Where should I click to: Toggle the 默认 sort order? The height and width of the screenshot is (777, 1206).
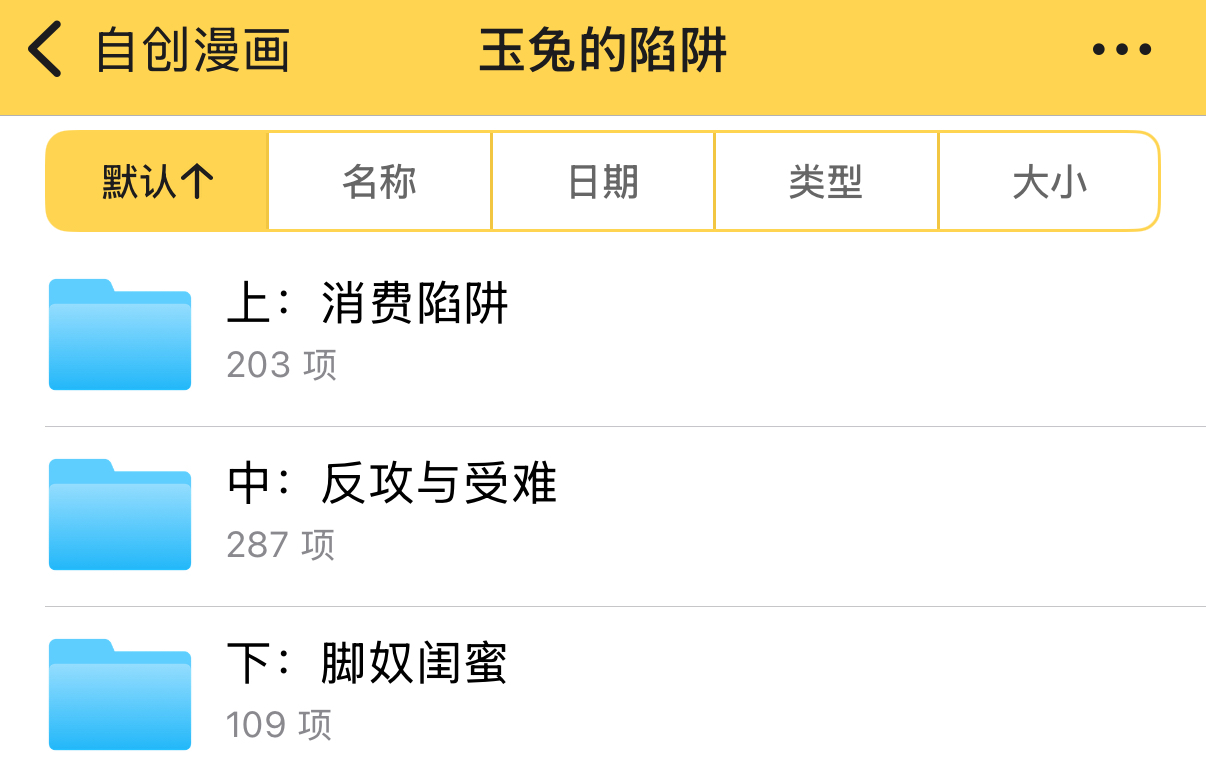click(158, 182)
